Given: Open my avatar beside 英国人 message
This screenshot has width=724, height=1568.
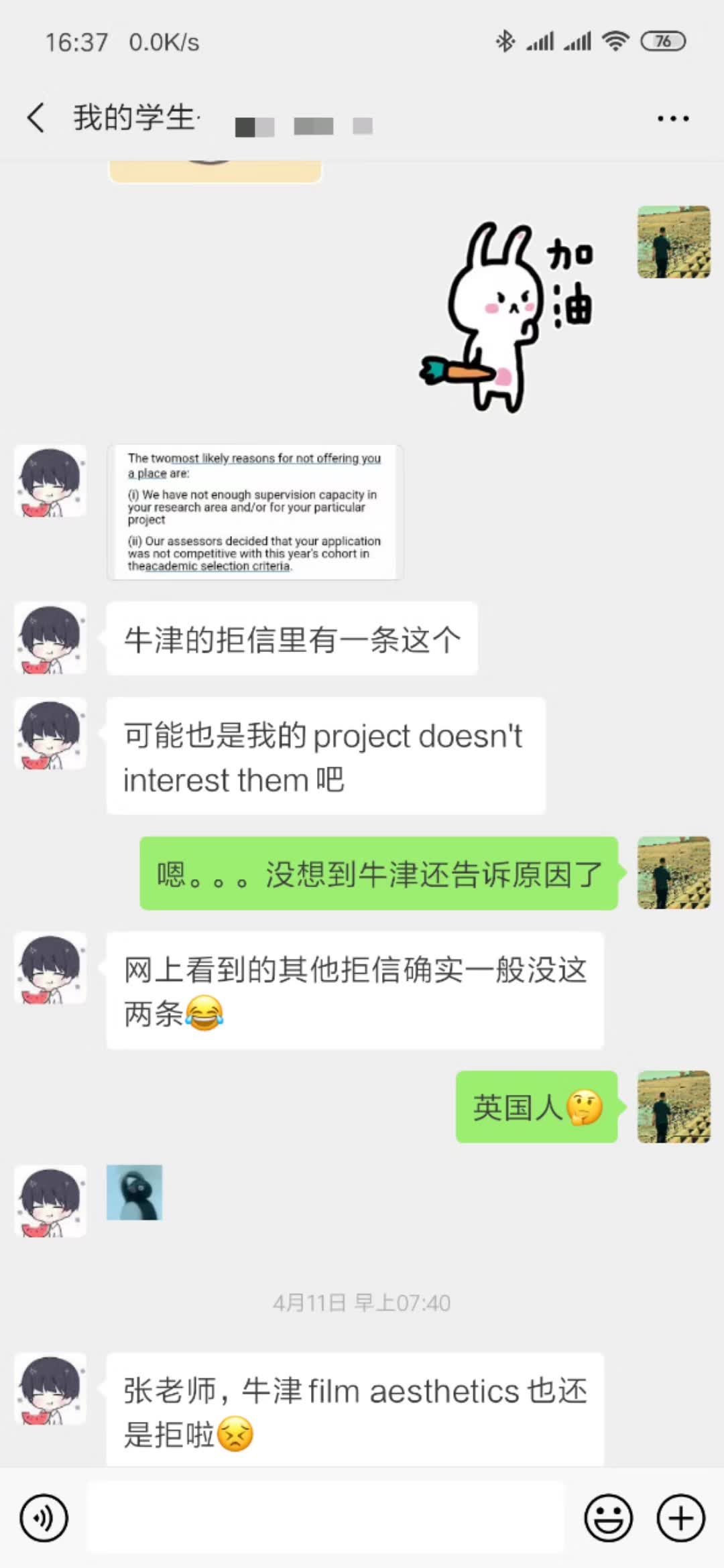Looking at the screenshot, I should tap(673, 1106).
